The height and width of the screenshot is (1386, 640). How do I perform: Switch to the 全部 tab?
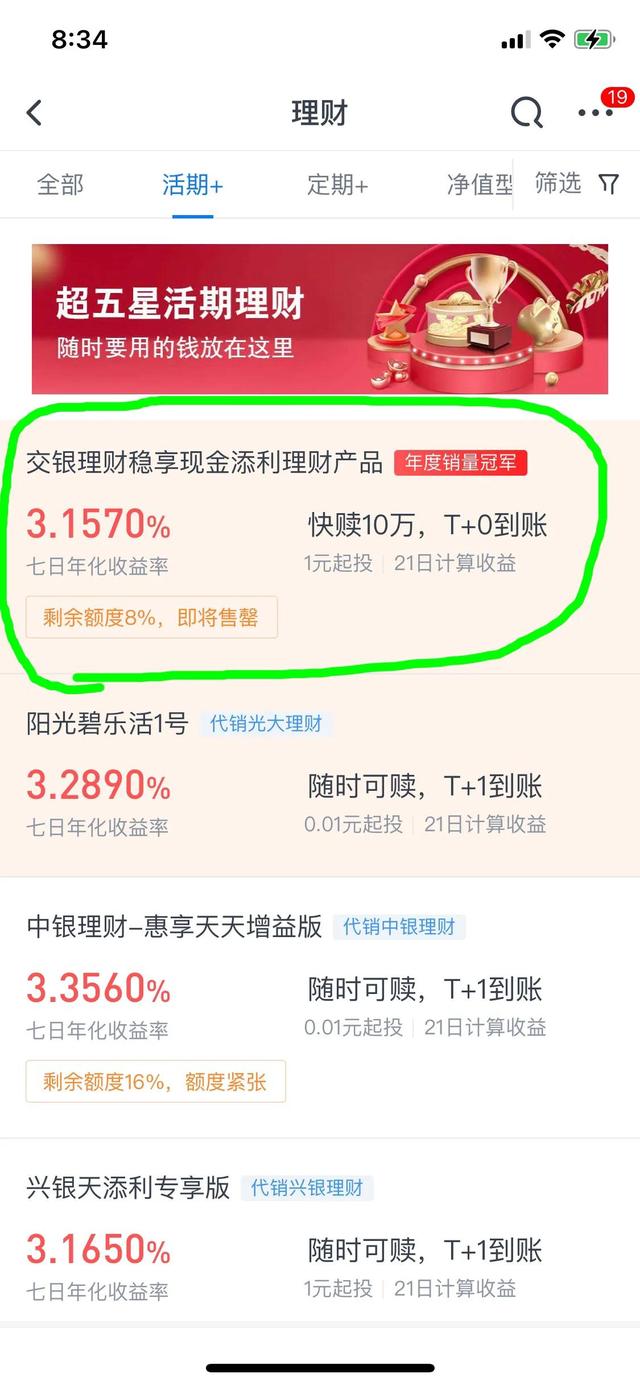[x=60, y=185]
